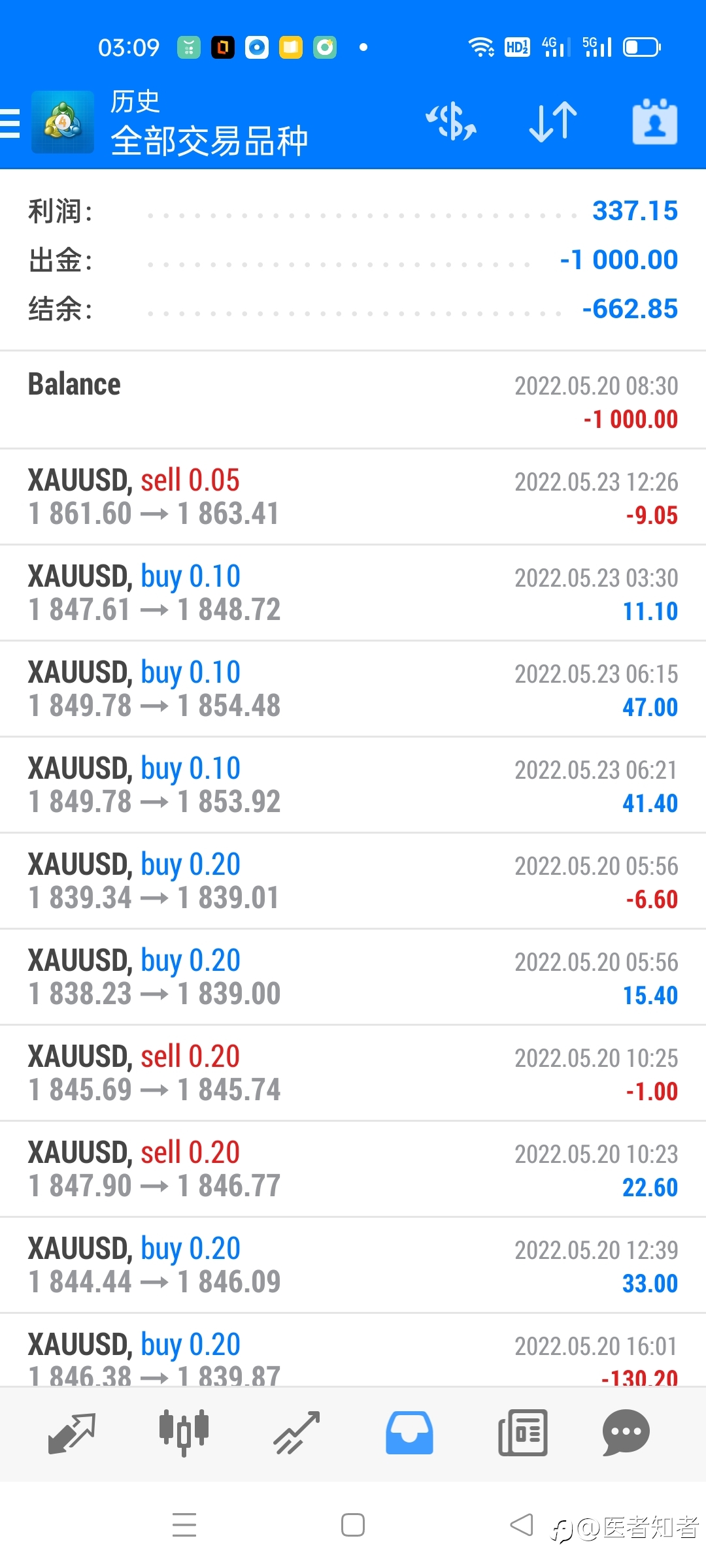Image resolution: width=706 pixels, height=1568 pixels.
Task: Tap the sort arrows icon
Action: click(x=553, y=122)
